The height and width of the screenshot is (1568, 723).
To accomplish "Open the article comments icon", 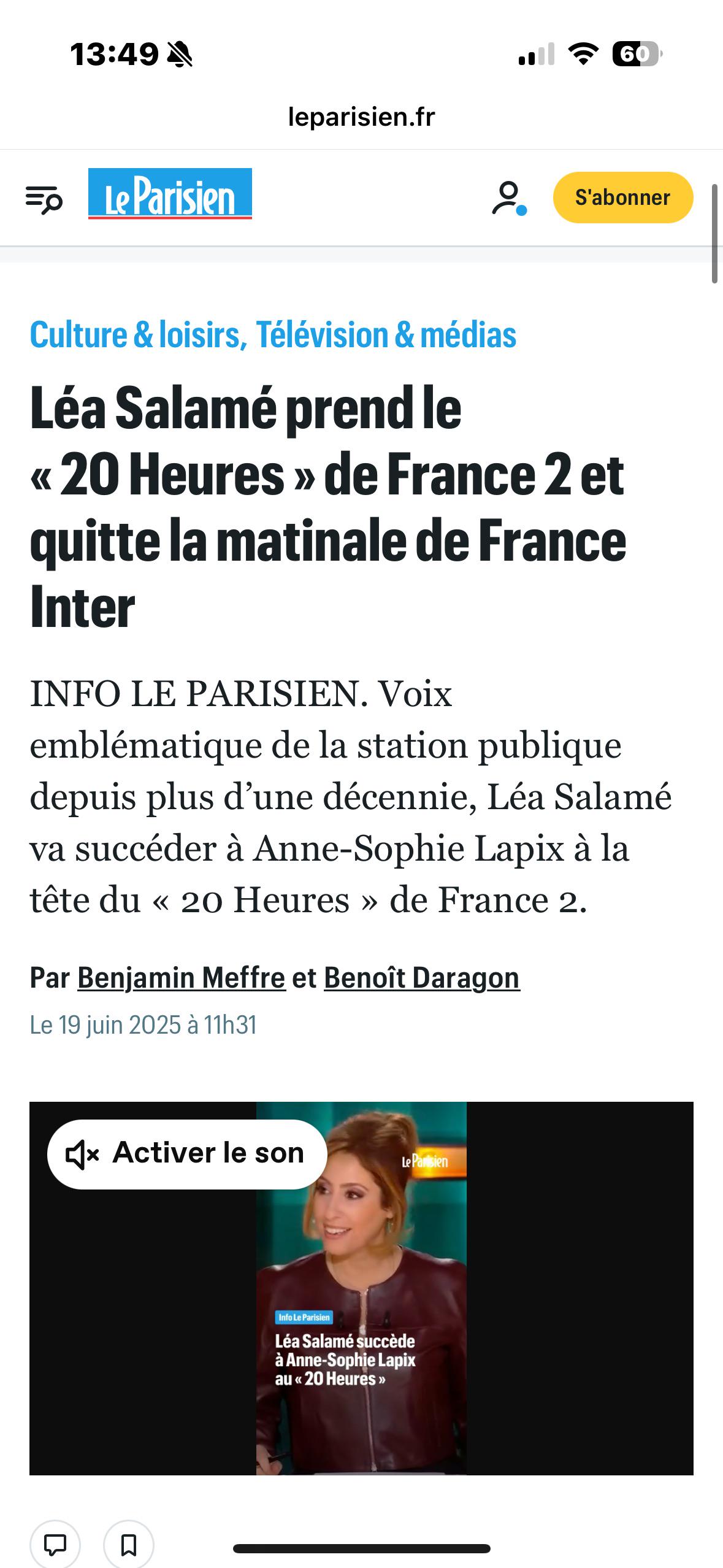I will click(x=55, y=1544).
